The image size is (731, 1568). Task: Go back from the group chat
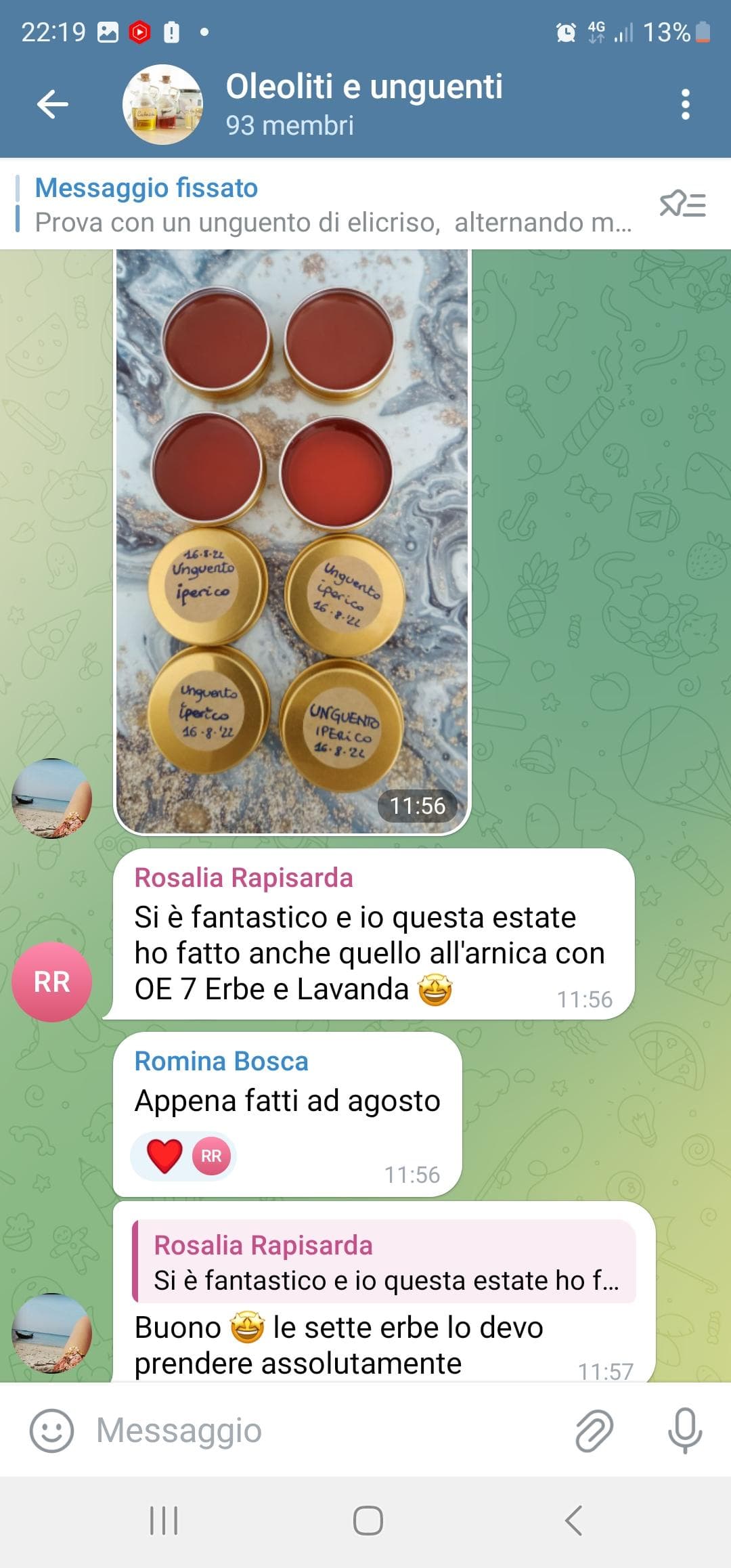point(53,105)
